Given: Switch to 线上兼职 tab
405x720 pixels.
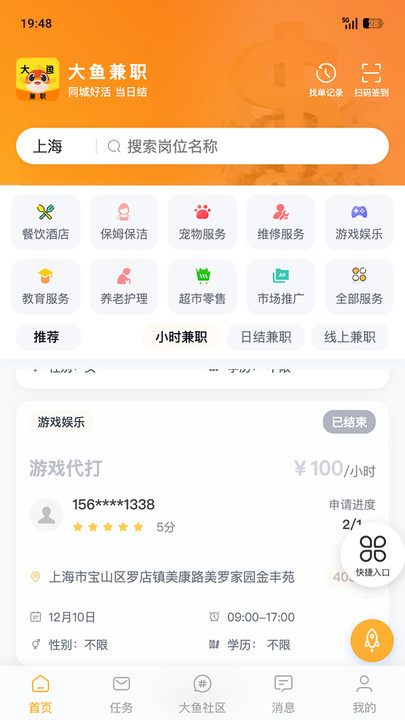Looking at the screenshot, I should 350,337.
